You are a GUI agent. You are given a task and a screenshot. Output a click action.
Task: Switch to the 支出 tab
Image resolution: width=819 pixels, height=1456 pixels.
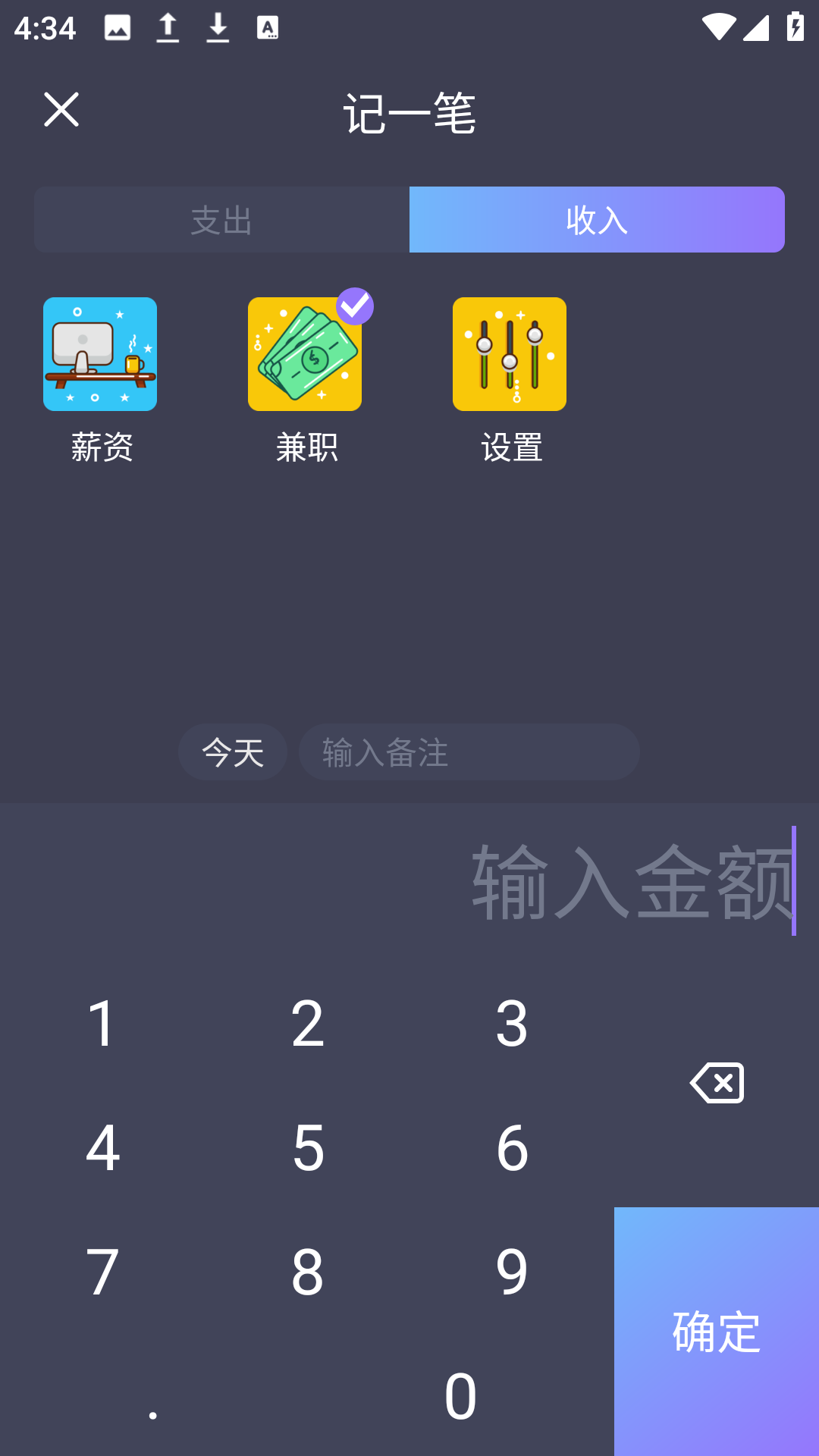coord(221,220)
